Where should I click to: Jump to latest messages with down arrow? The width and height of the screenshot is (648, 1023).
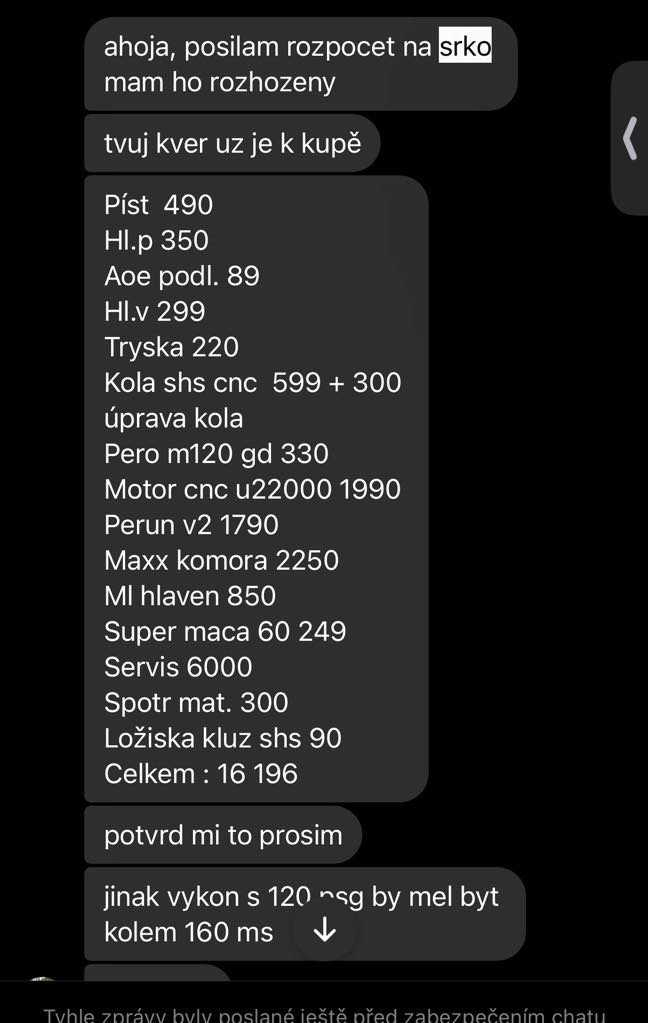324,930
